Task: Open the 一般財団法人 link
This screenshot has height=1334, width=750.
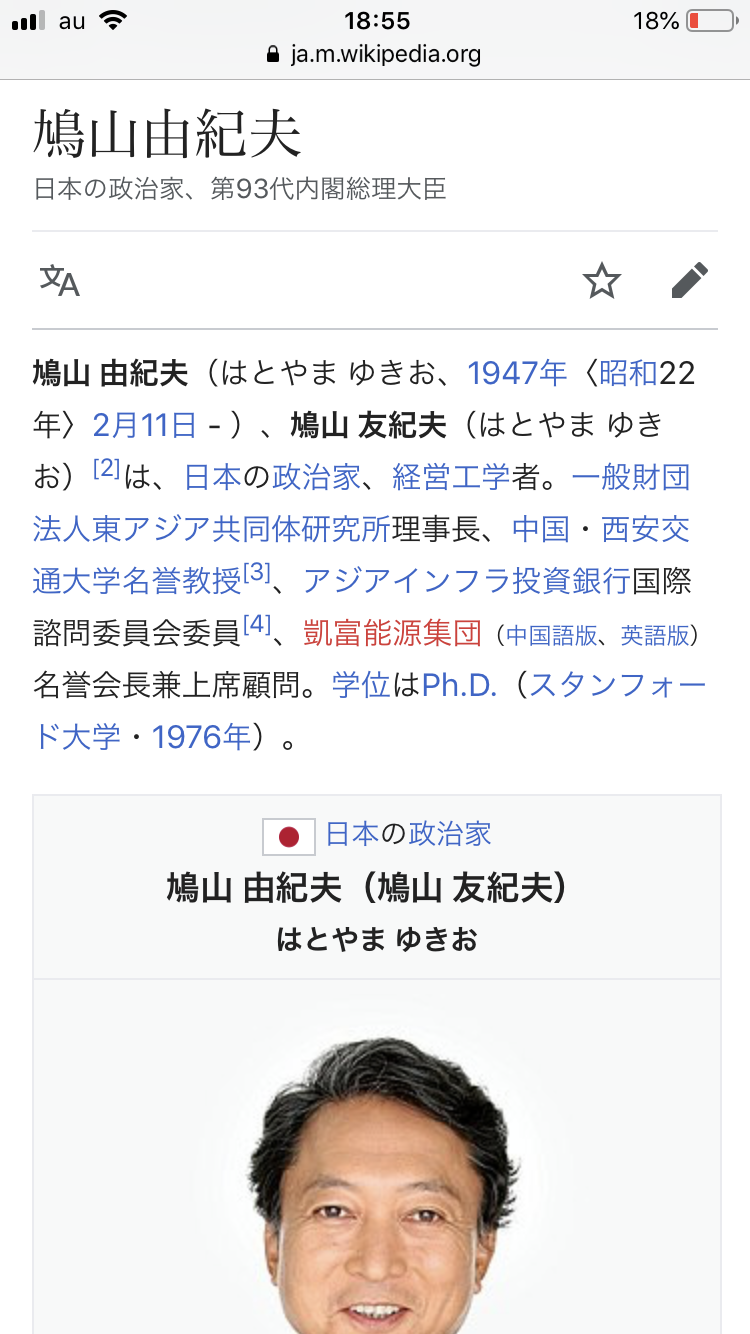Action: coord(630,477)
